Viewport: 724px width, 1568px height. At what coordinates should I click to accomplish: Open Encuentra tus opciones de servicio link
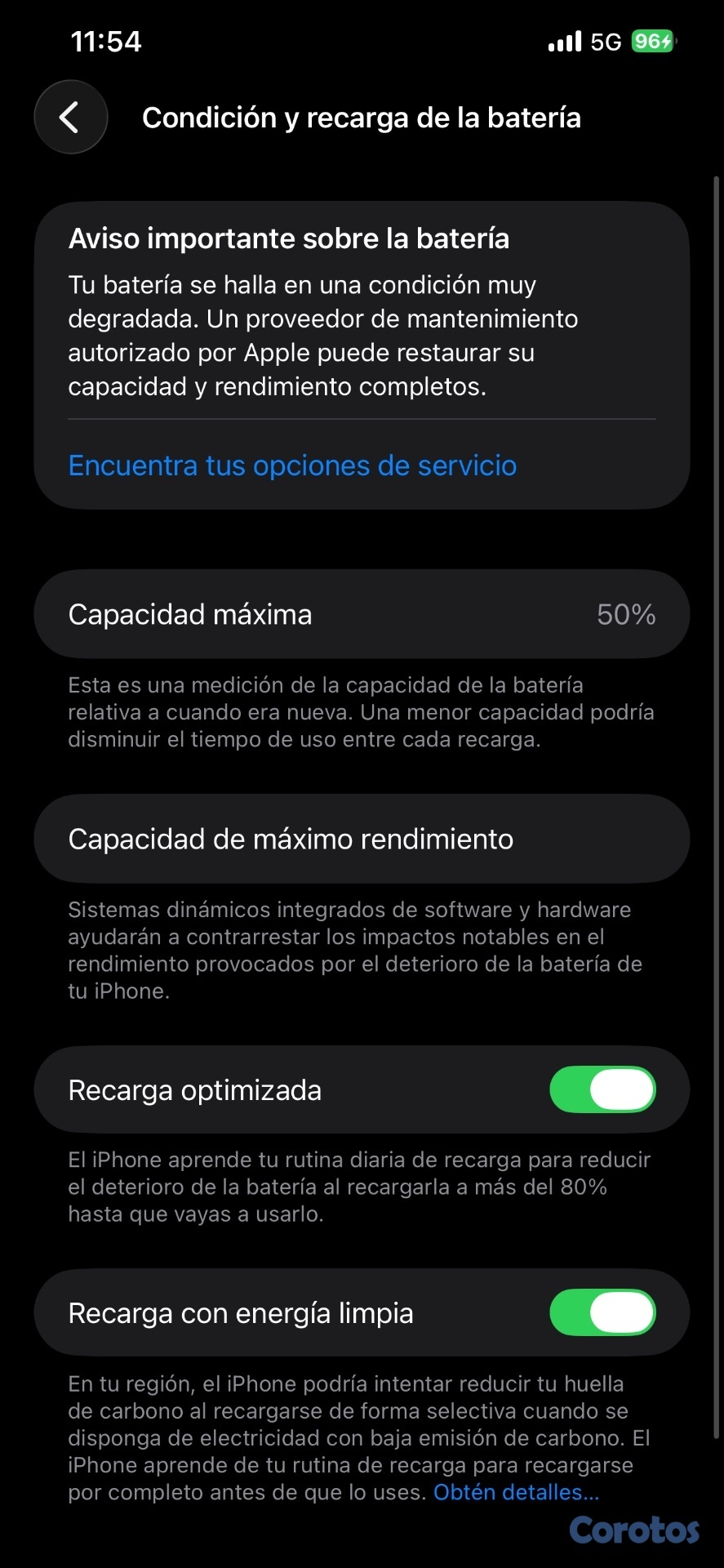292,465
